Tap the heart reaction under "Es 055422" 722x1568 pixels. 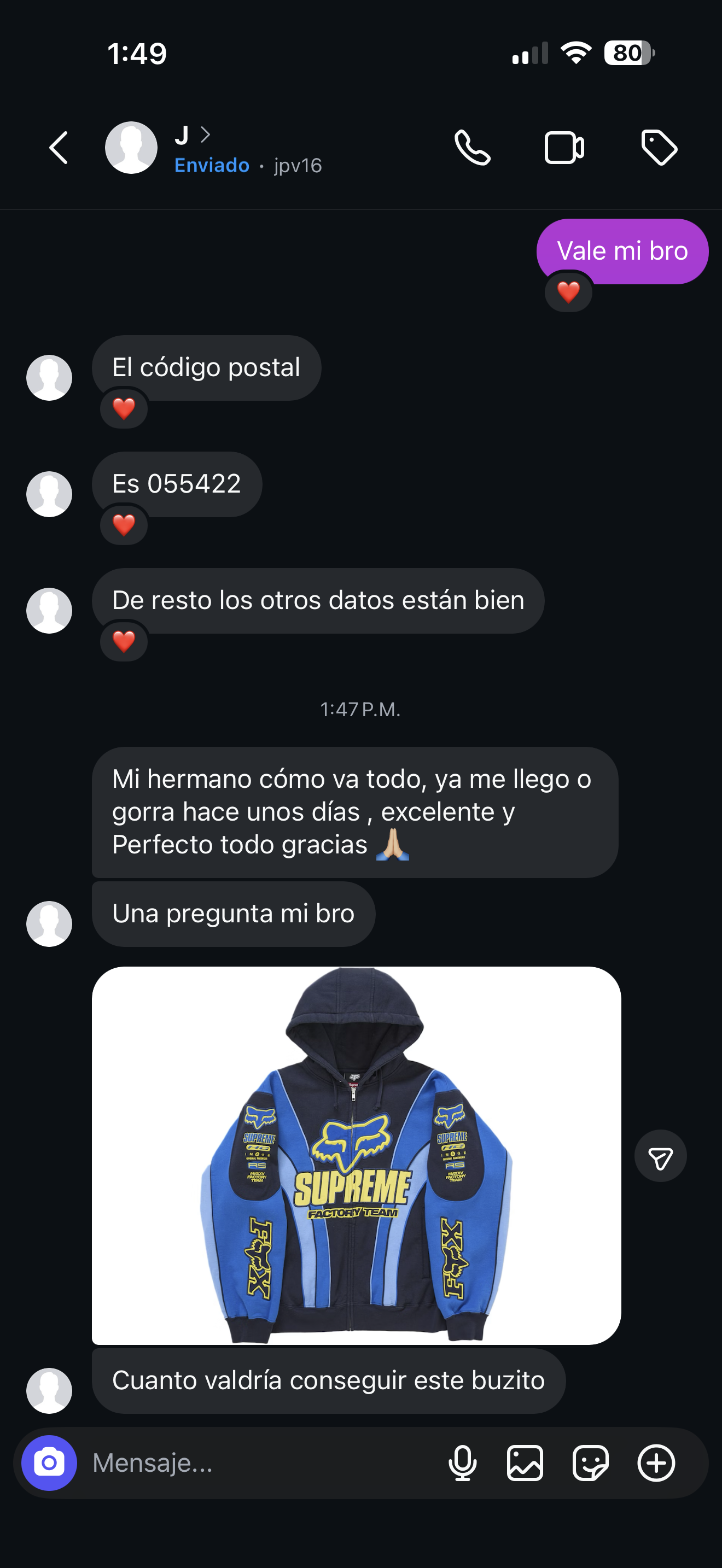pos(124,525)
